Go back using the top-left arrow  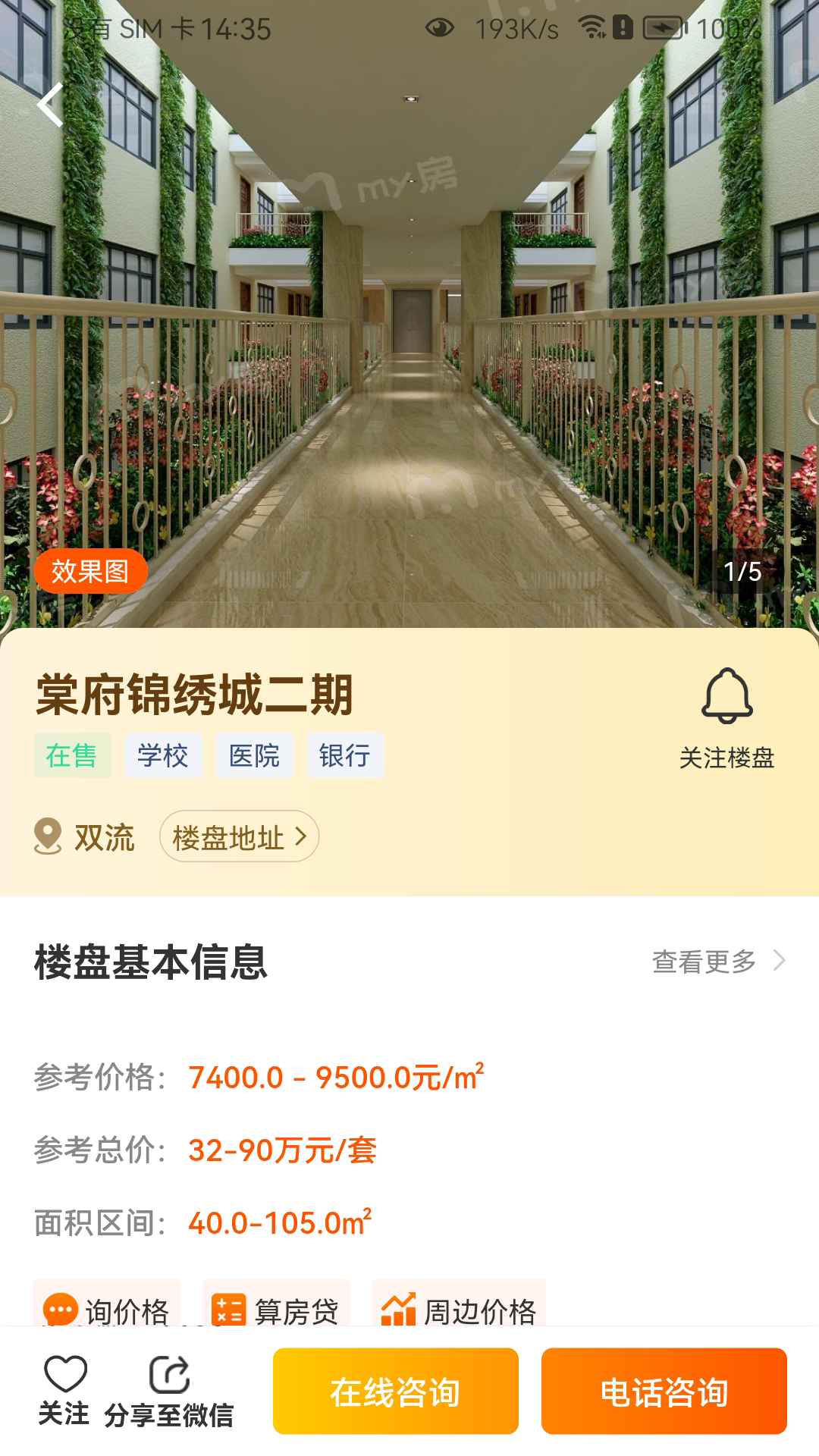(51, 105)
